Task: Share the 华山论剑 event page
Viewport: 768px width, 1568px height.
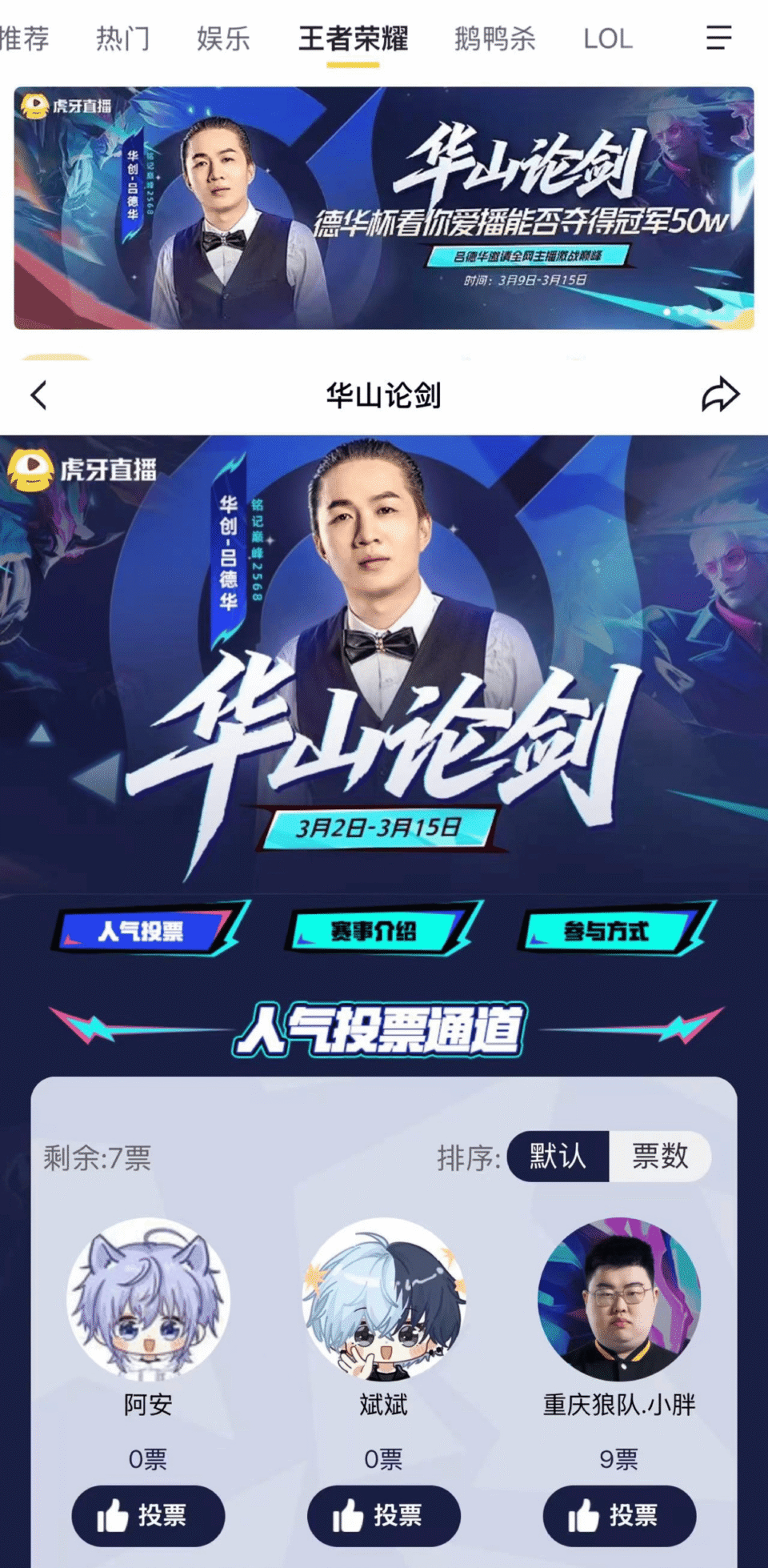Action: click(720, 395)
